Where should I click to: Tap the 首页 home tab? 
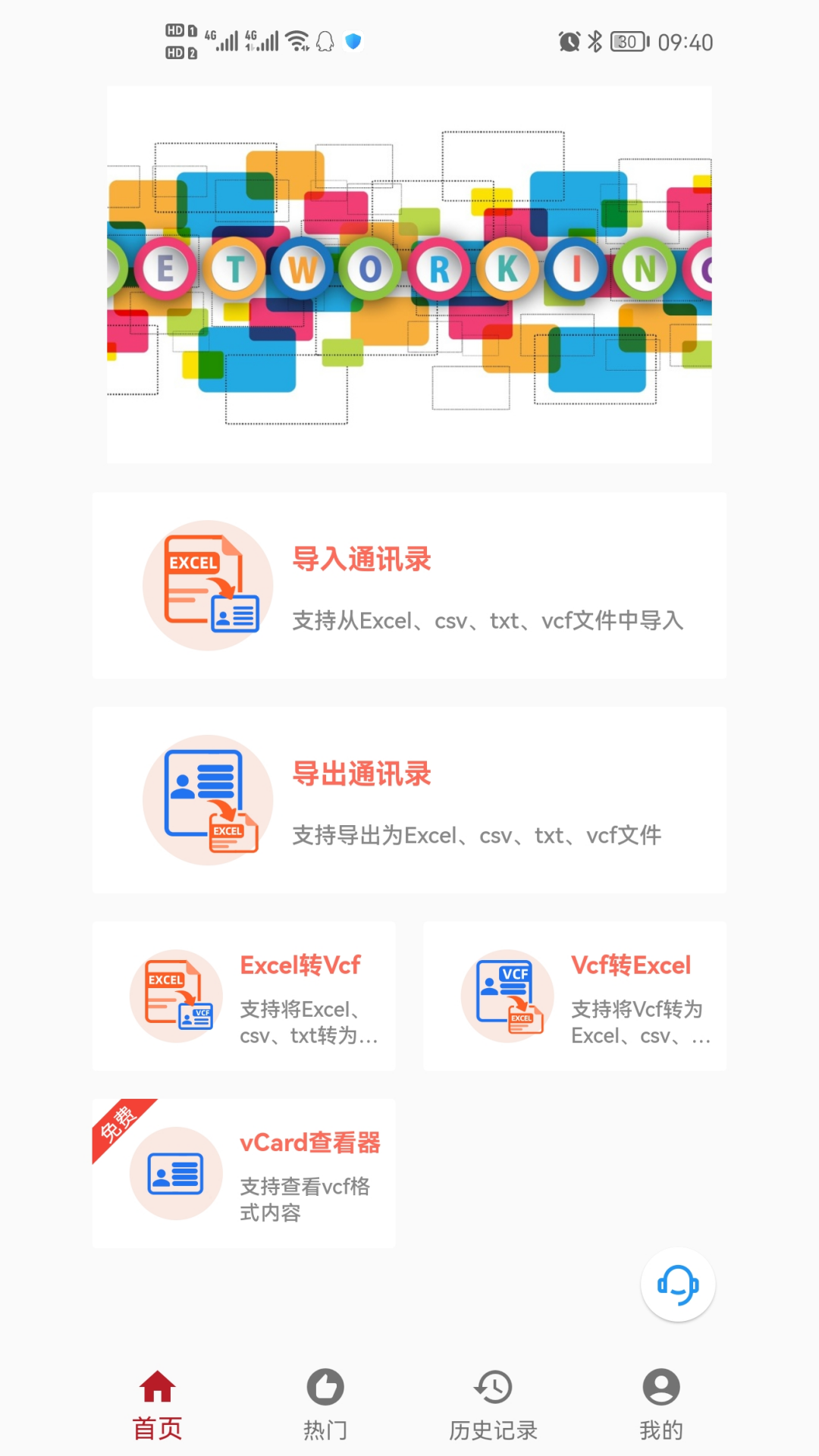click(157, 1404)
